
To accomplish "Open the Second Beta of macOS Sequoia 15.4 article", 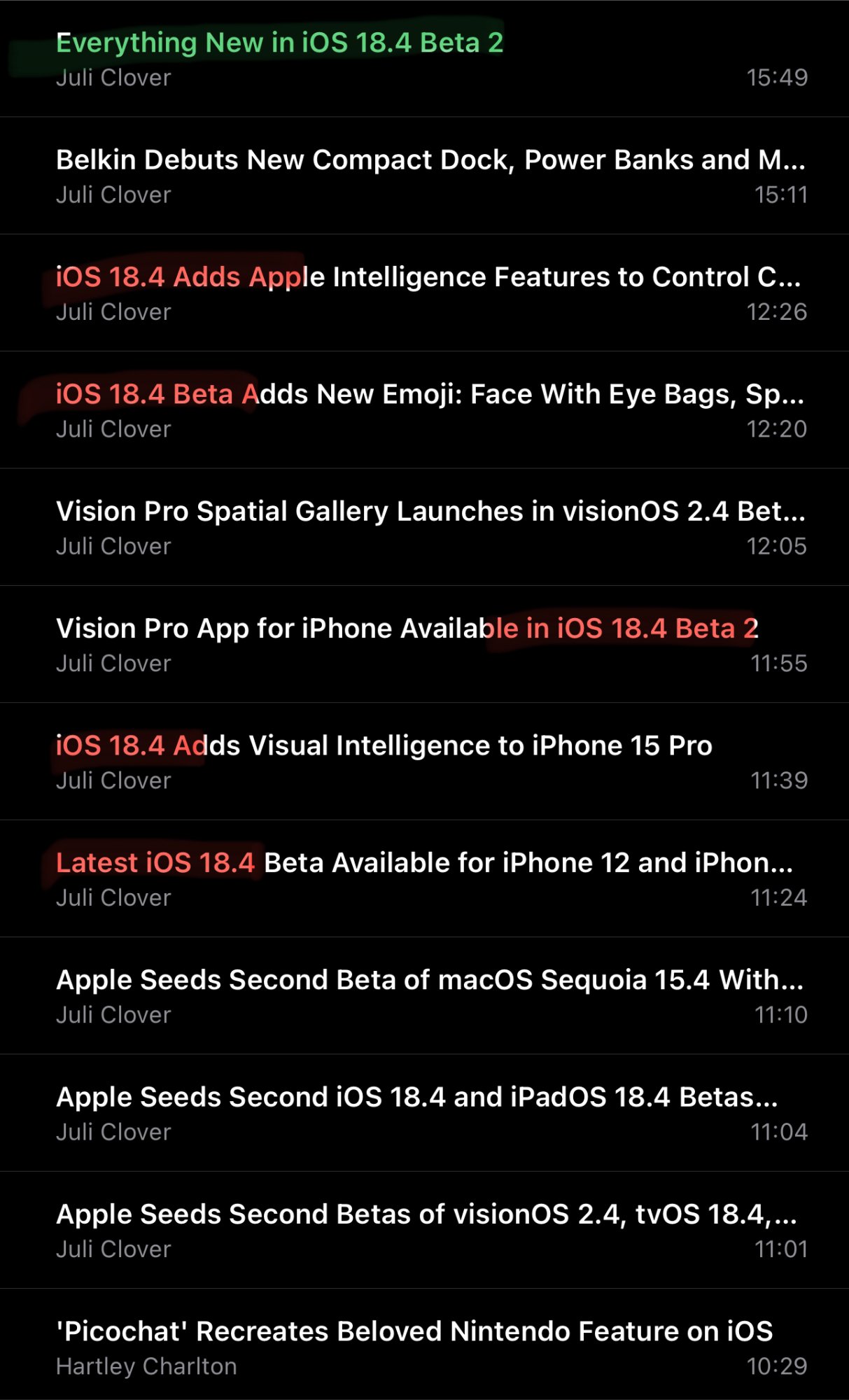I will (424, 995).
